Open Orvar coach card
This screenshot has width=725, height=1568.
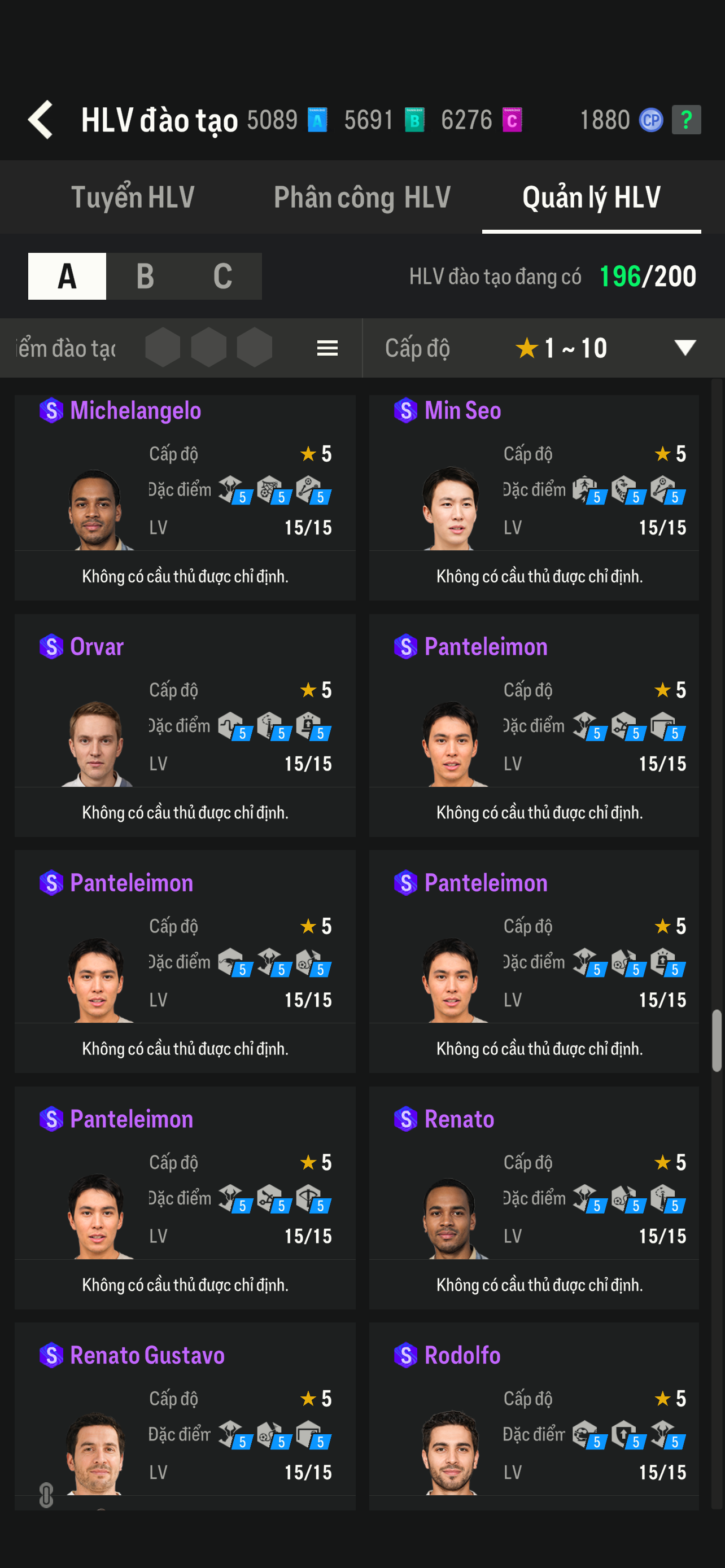pos(185,724)
